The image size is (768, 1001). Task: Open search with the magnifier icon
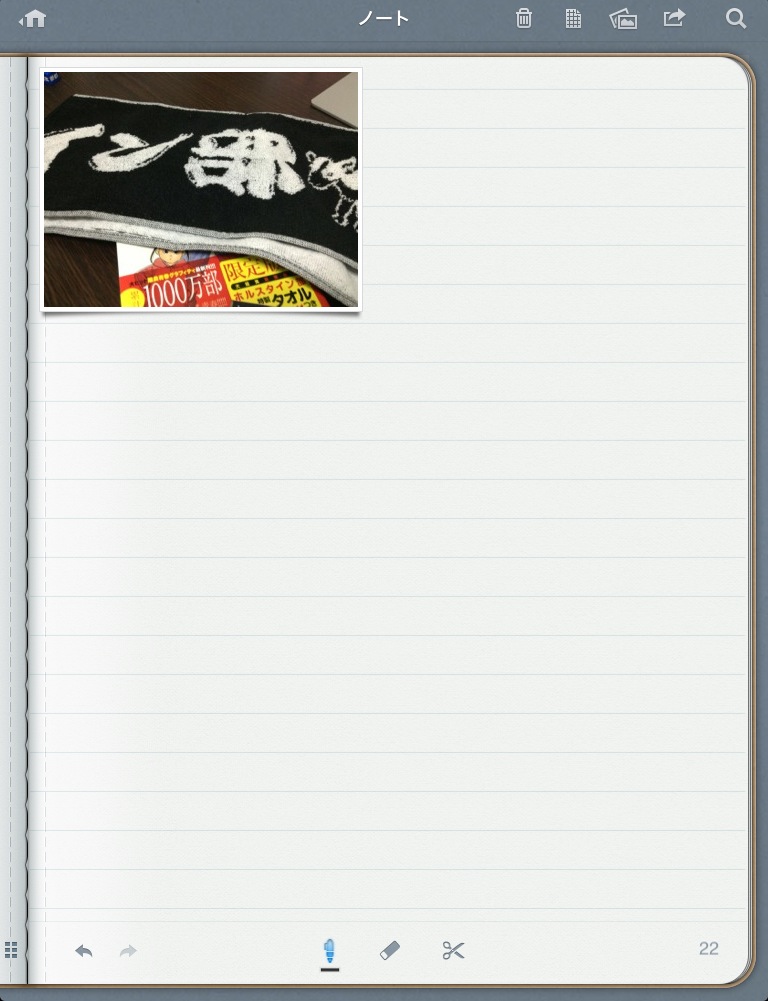735,18
